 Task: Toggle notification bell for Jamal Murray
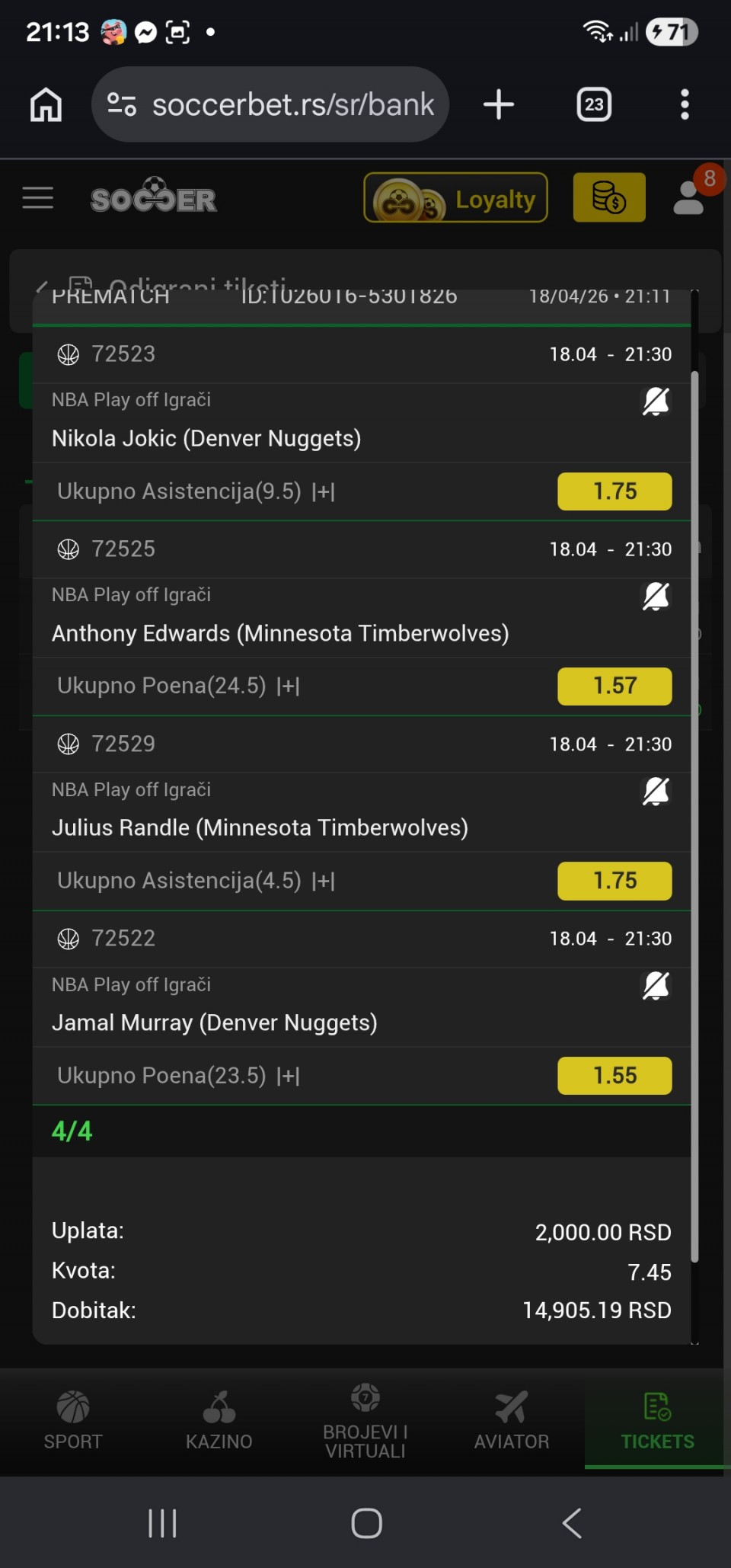656,985
